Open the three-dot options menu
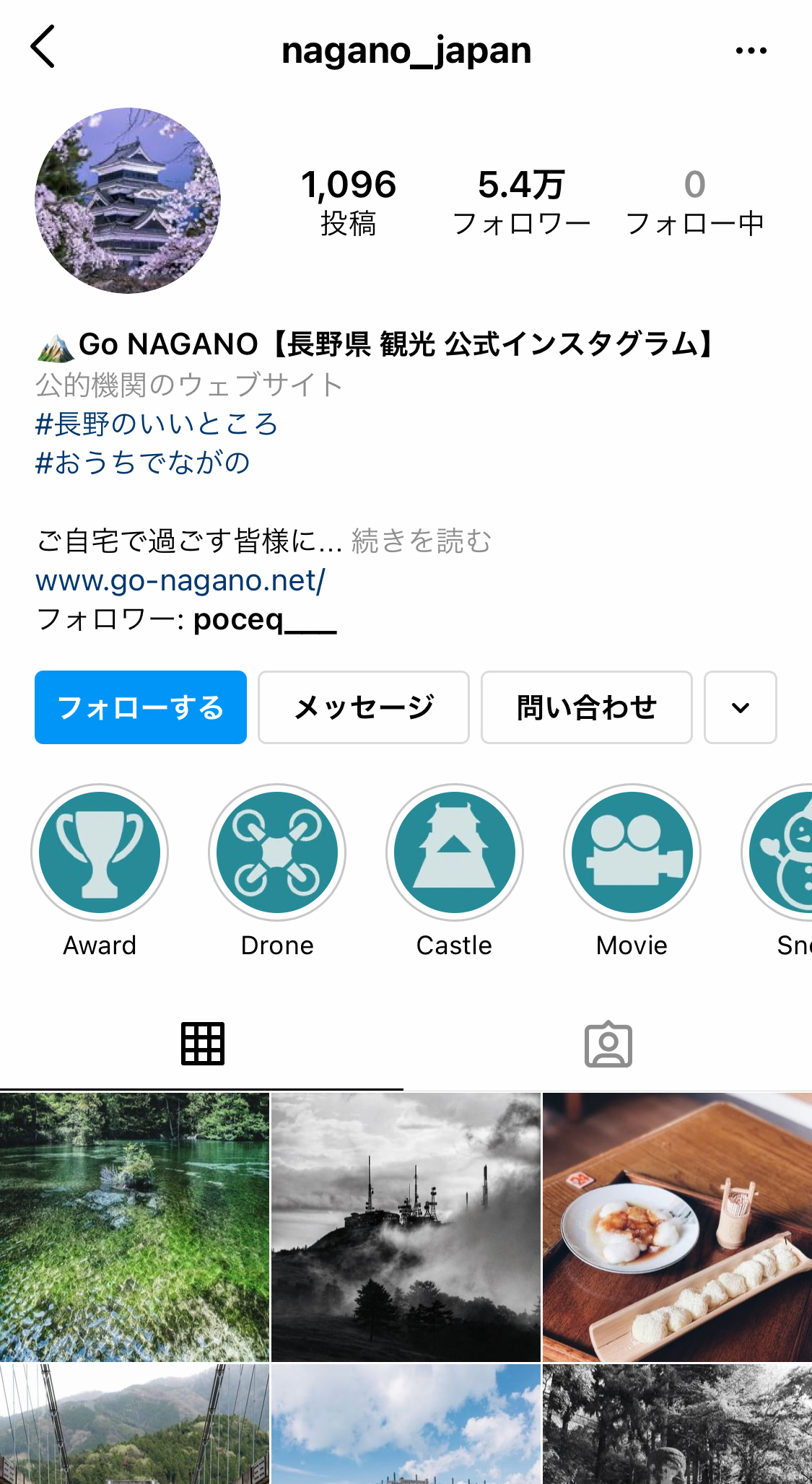812x1484 pixels. click(x=751, y=51)
